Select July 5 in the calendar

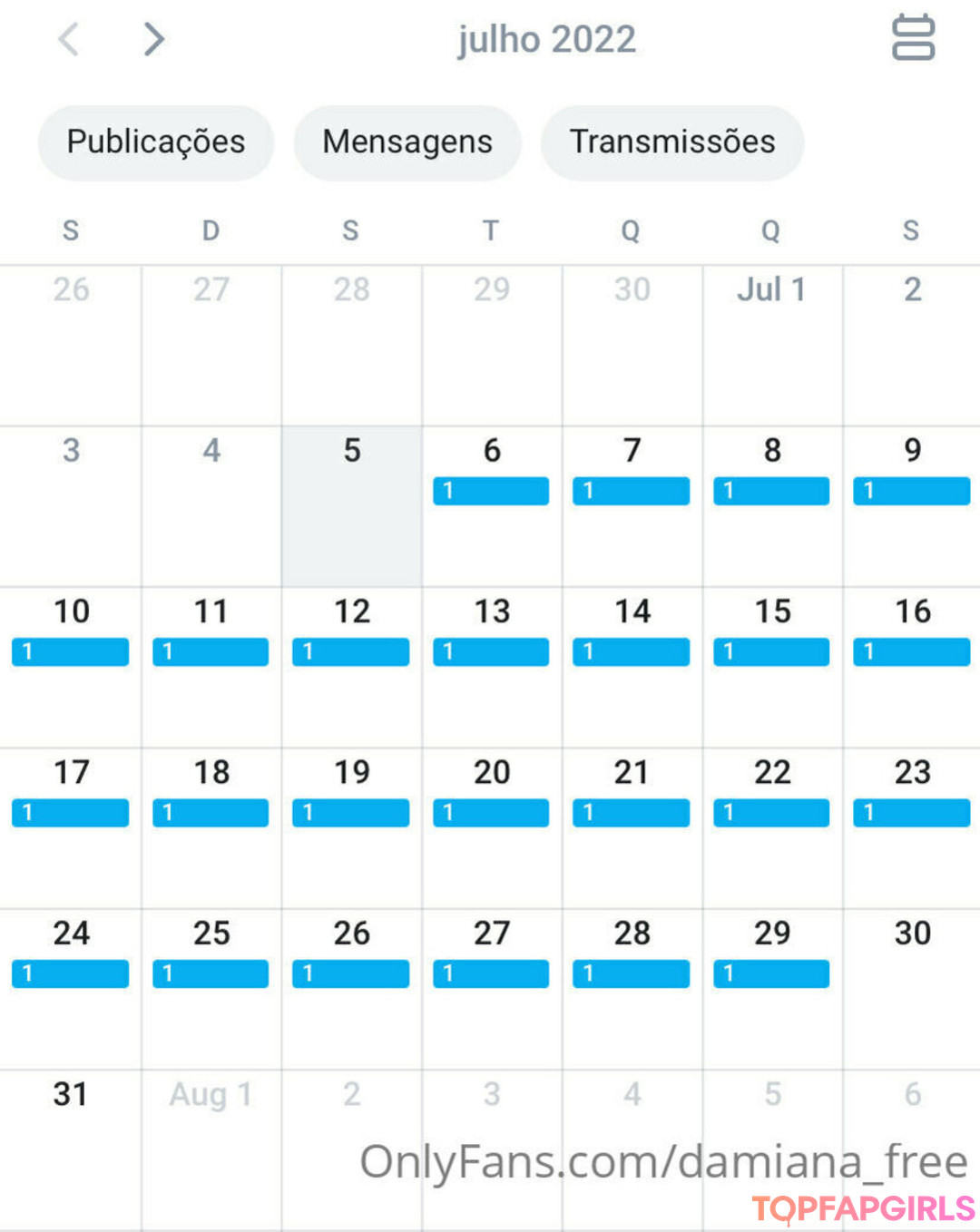pyautogui.click(x=351, y=506)
